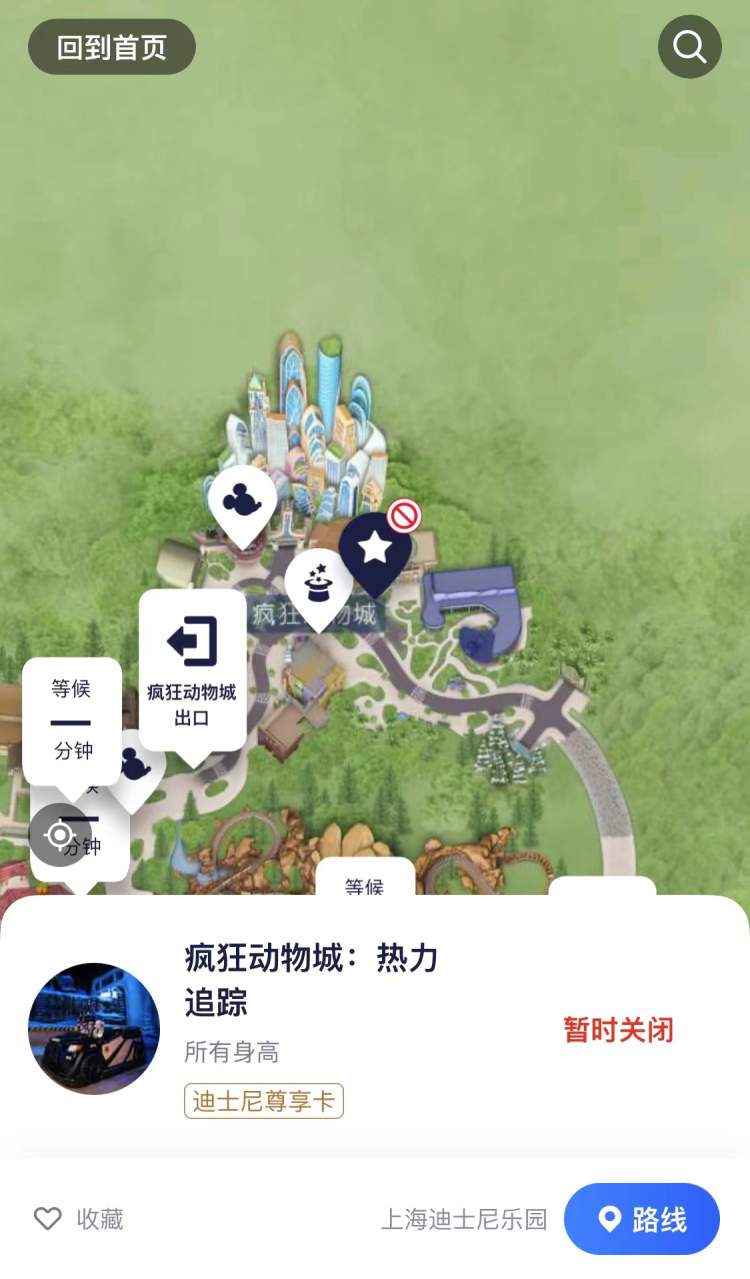Add the attraction to 收藏

(x=79, y=1219)
